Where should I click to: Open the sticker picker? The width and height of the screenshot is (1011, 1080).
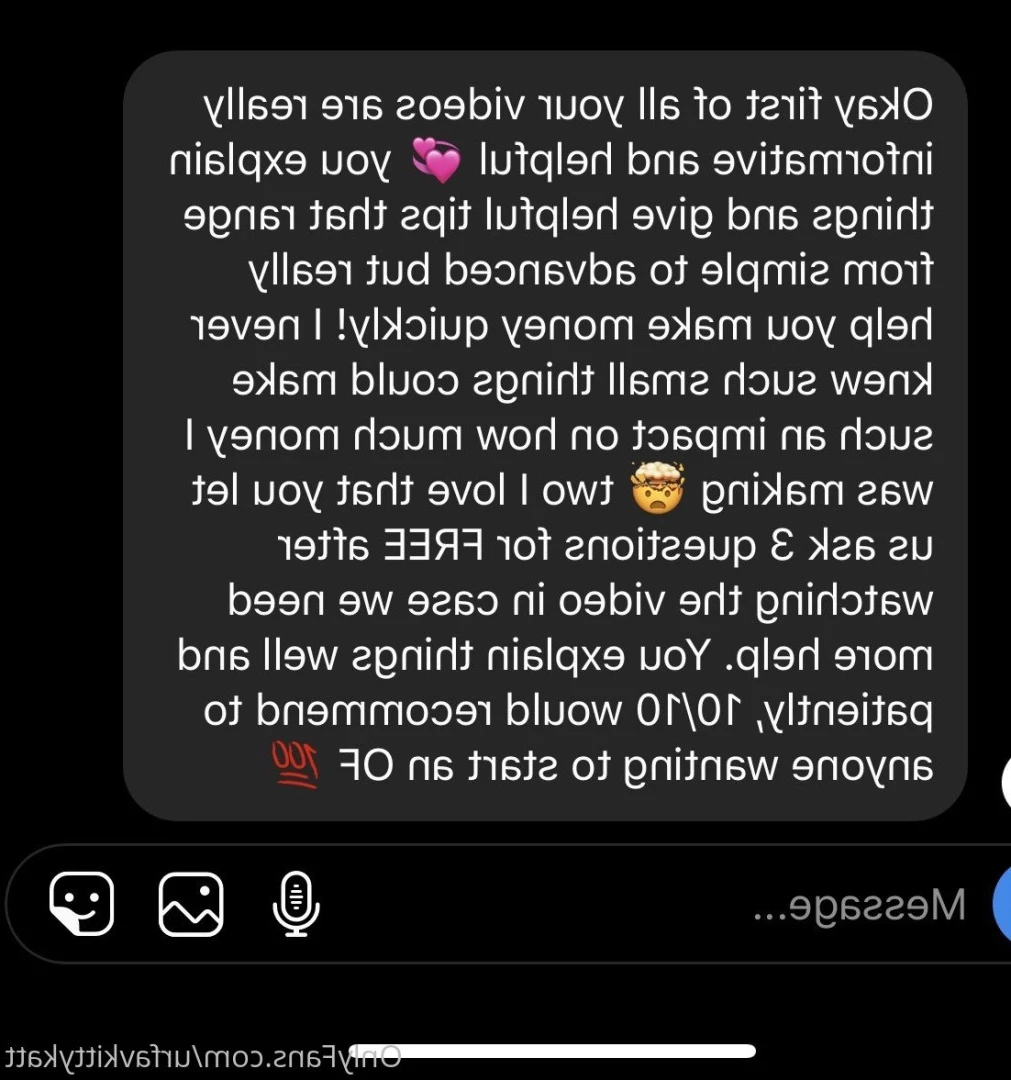click(82, 903)
